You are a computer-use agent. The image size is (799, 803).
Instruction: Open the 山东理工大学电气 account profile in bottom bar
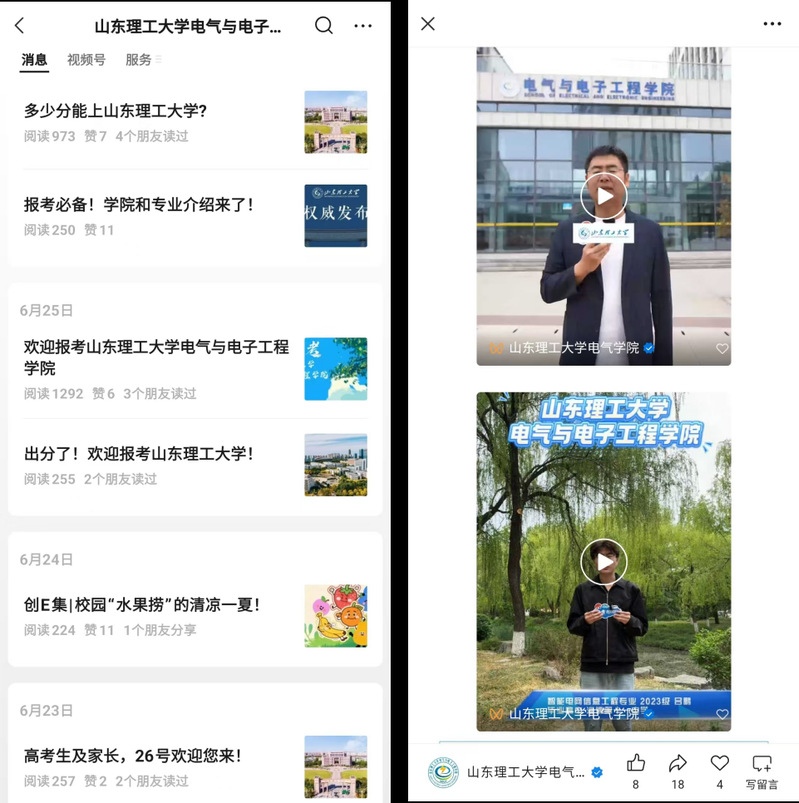coord(518,772)
